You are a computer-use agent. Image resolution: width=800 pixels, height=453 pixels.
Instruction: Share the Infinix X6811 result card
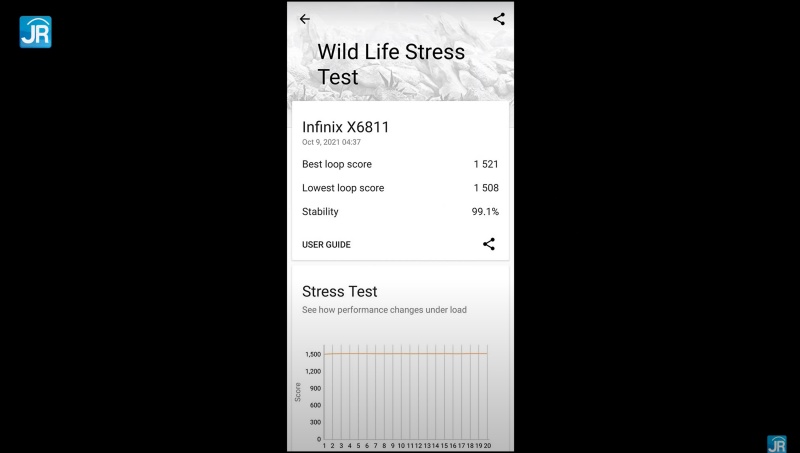click(489, 244)
